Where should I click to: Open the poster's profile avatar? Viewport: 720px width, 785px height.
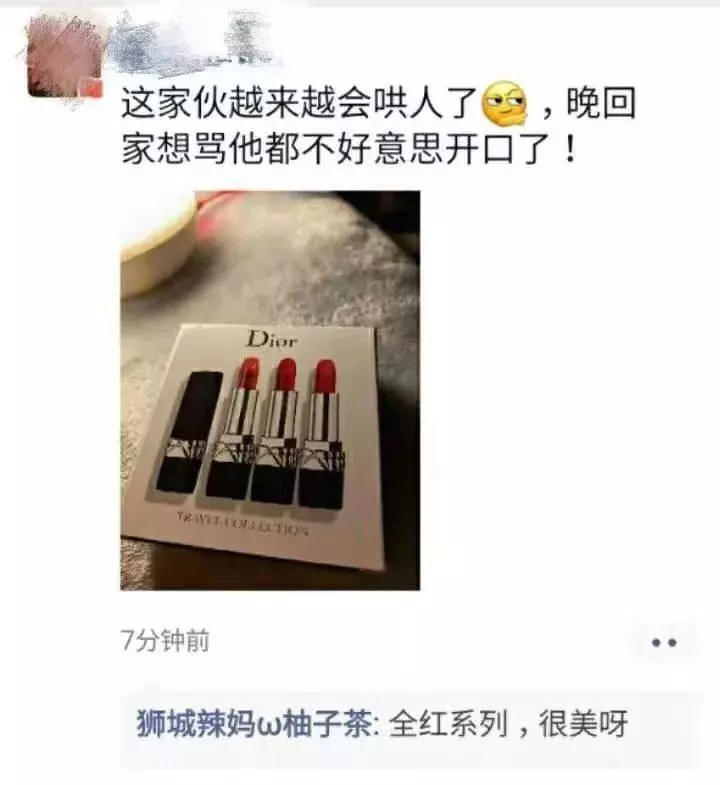(x=62, y=57)
